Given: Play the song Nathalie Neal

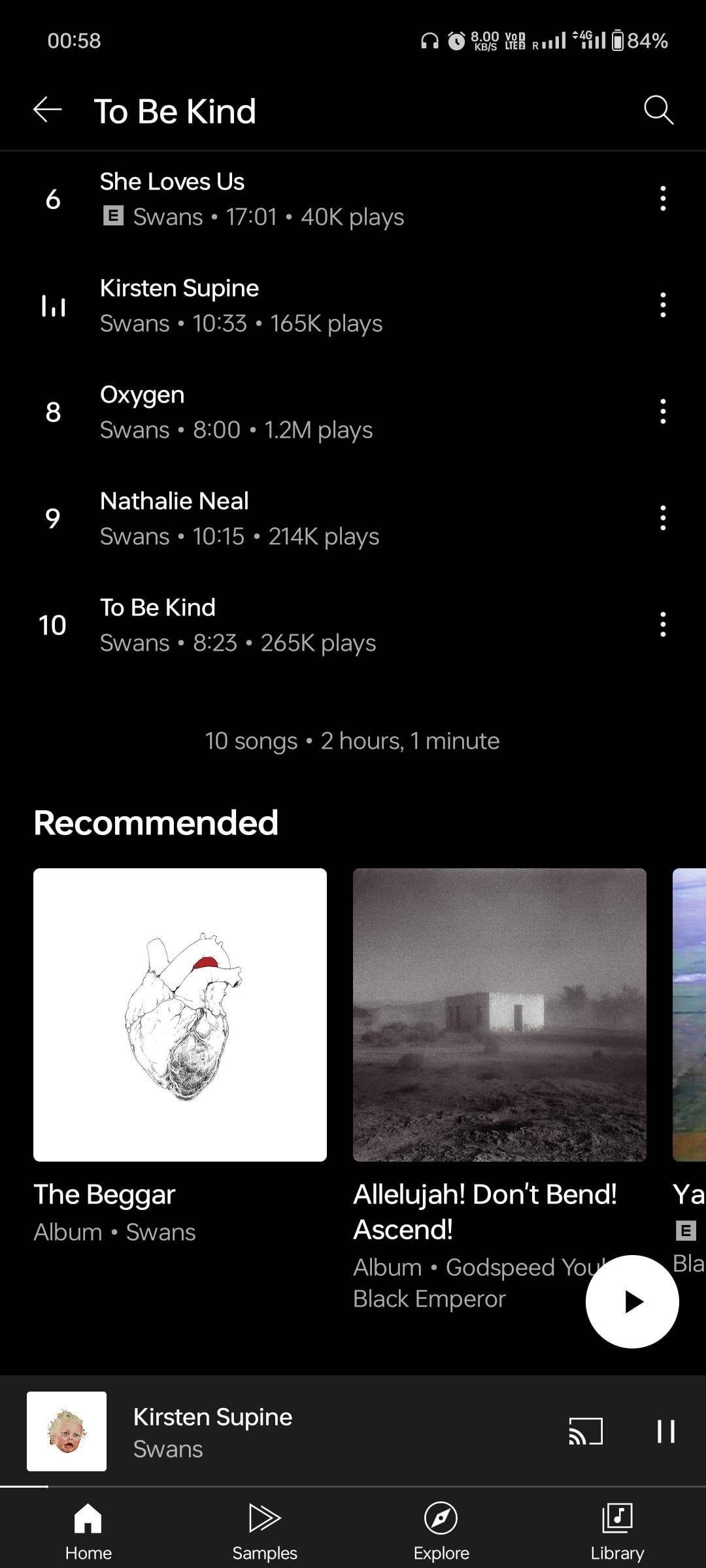Looking at the screenshot, I should coord(261,518).
